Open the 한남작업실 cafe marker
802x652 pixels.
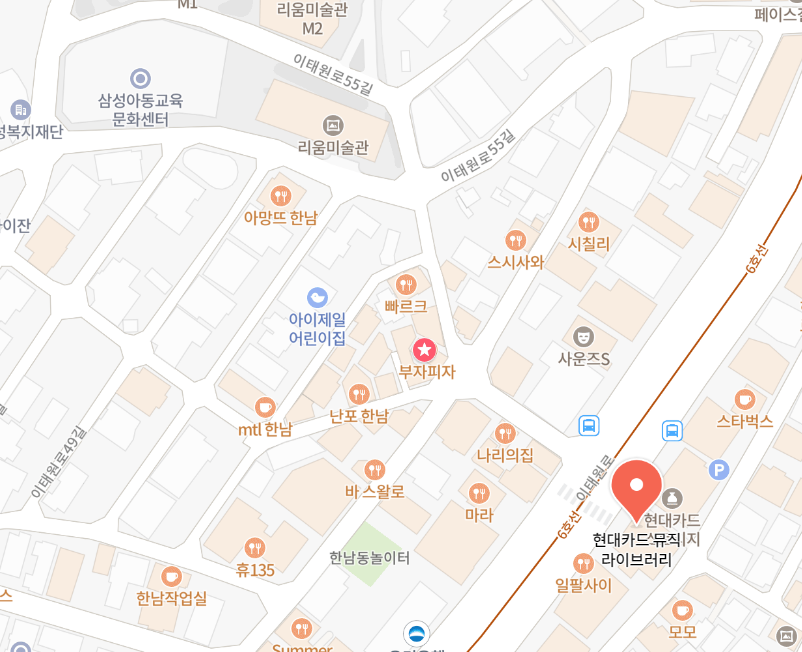tap(171, 576)
